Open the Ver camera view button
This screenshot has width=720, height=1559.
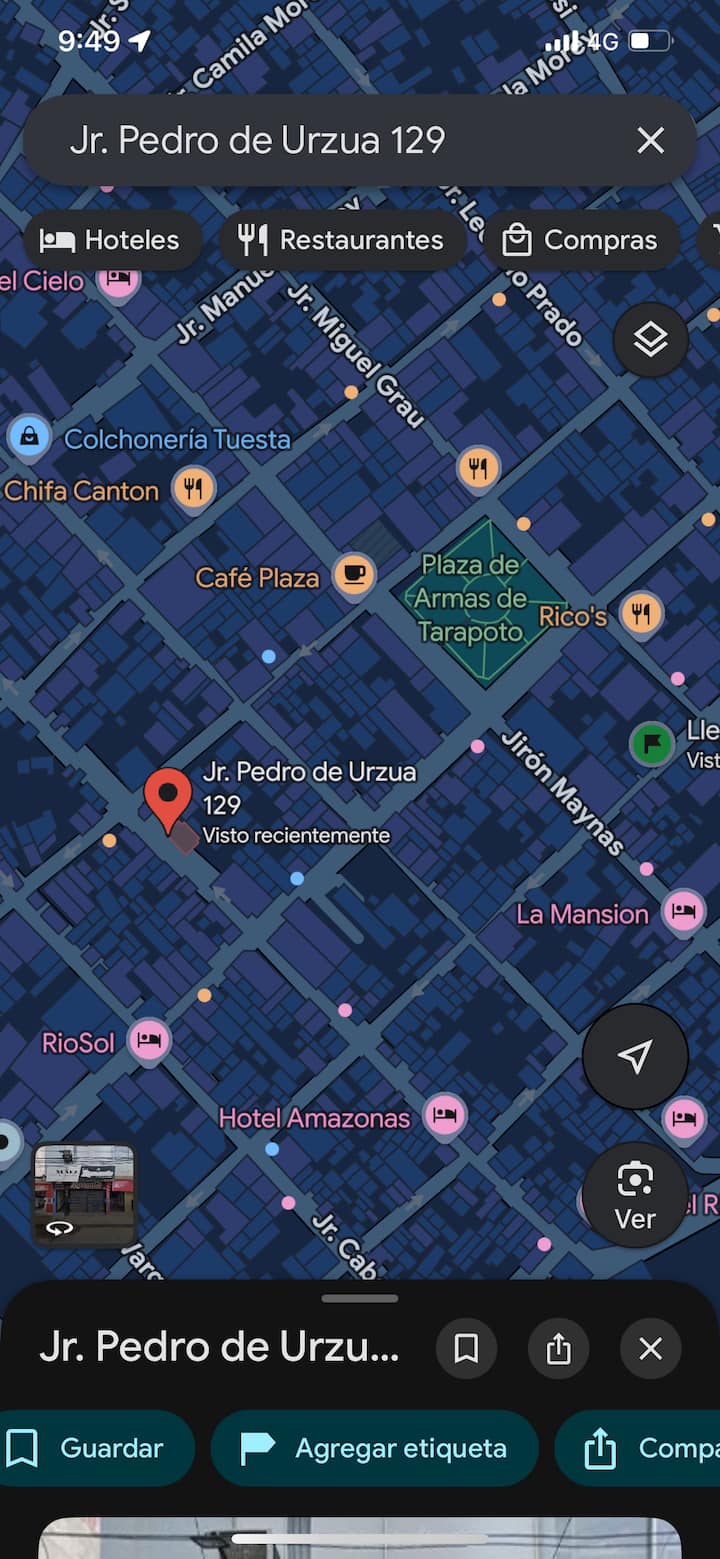point(635,1194)
